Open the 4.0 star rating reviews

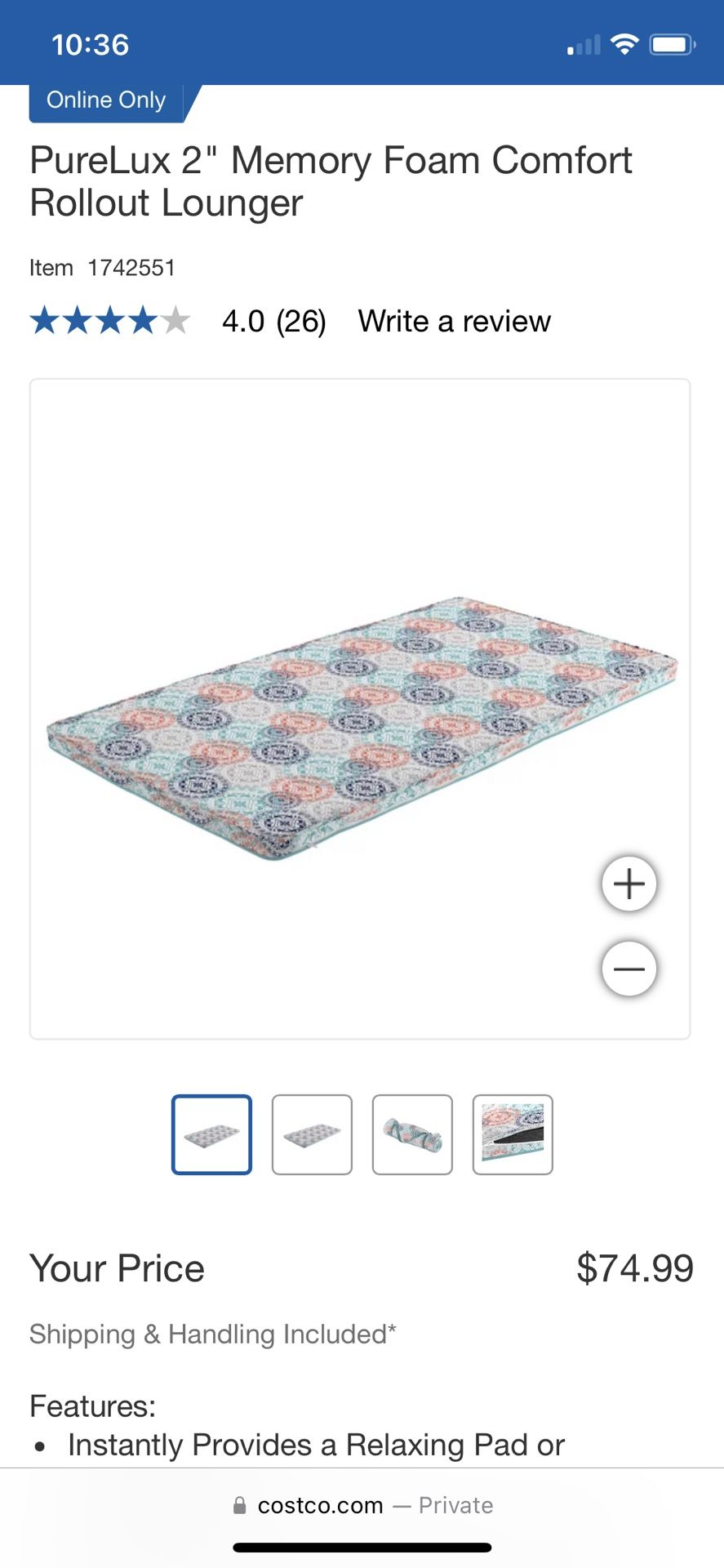(180, 321)
